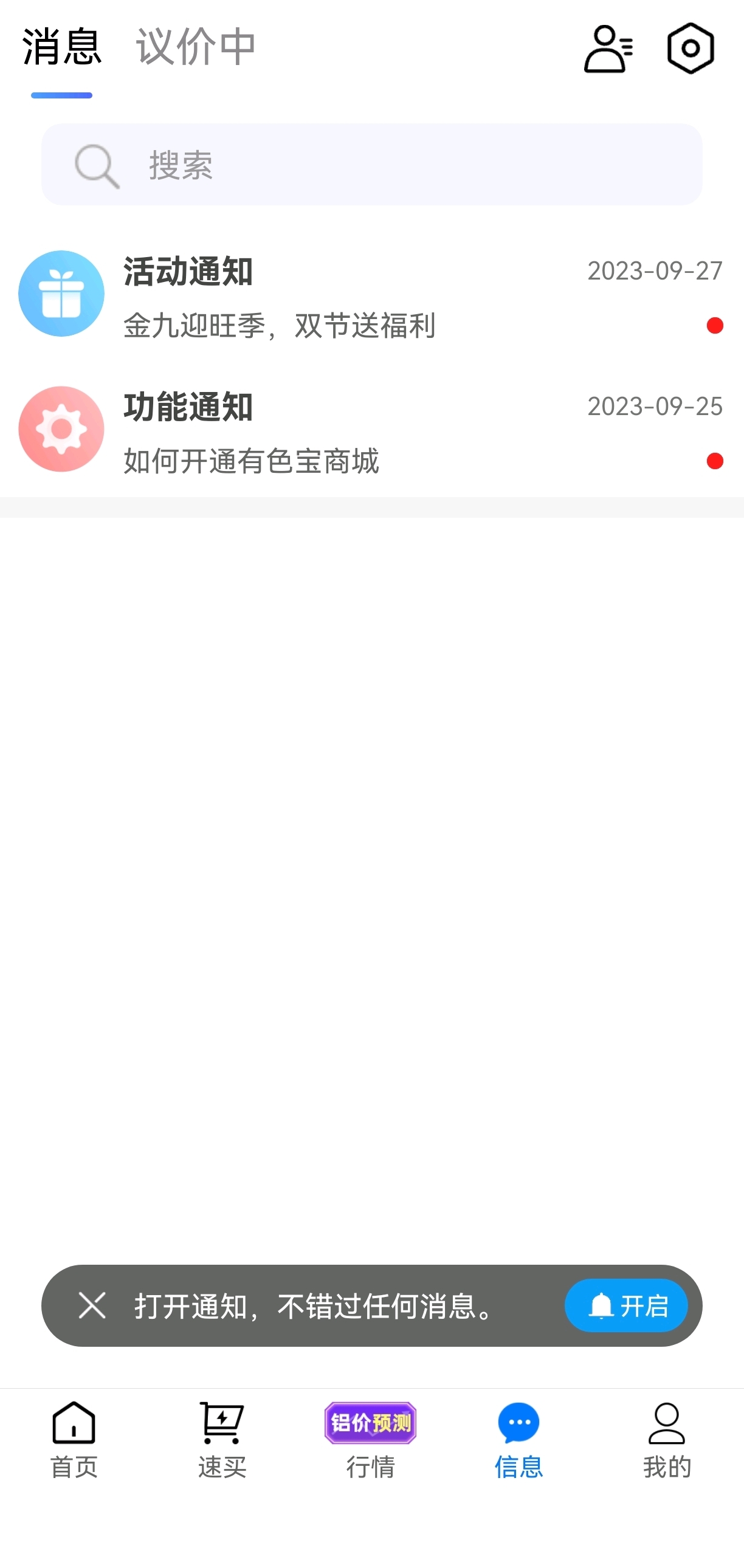
Task: Open the 我的 tab
Action: pos(667,1441)
